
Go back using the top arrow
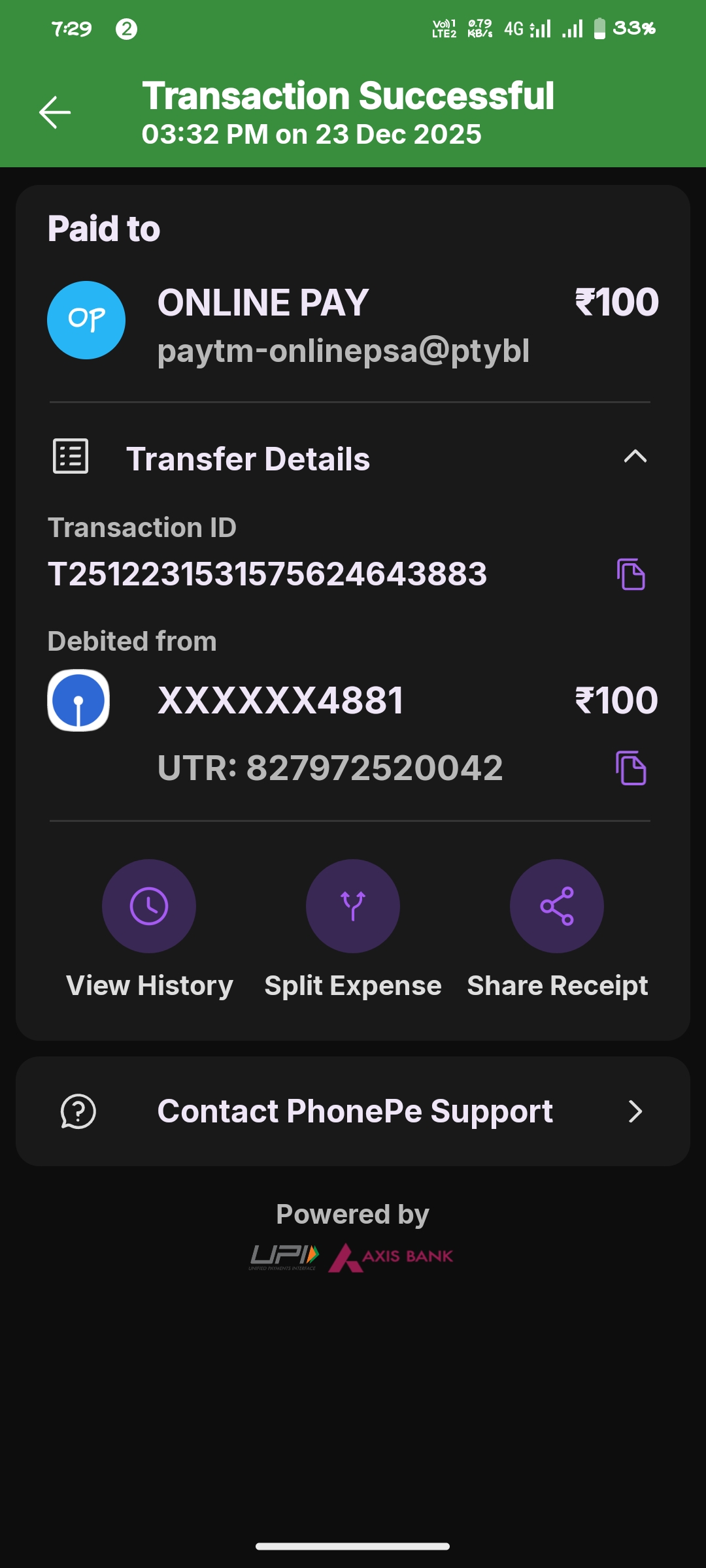[55, 112]
